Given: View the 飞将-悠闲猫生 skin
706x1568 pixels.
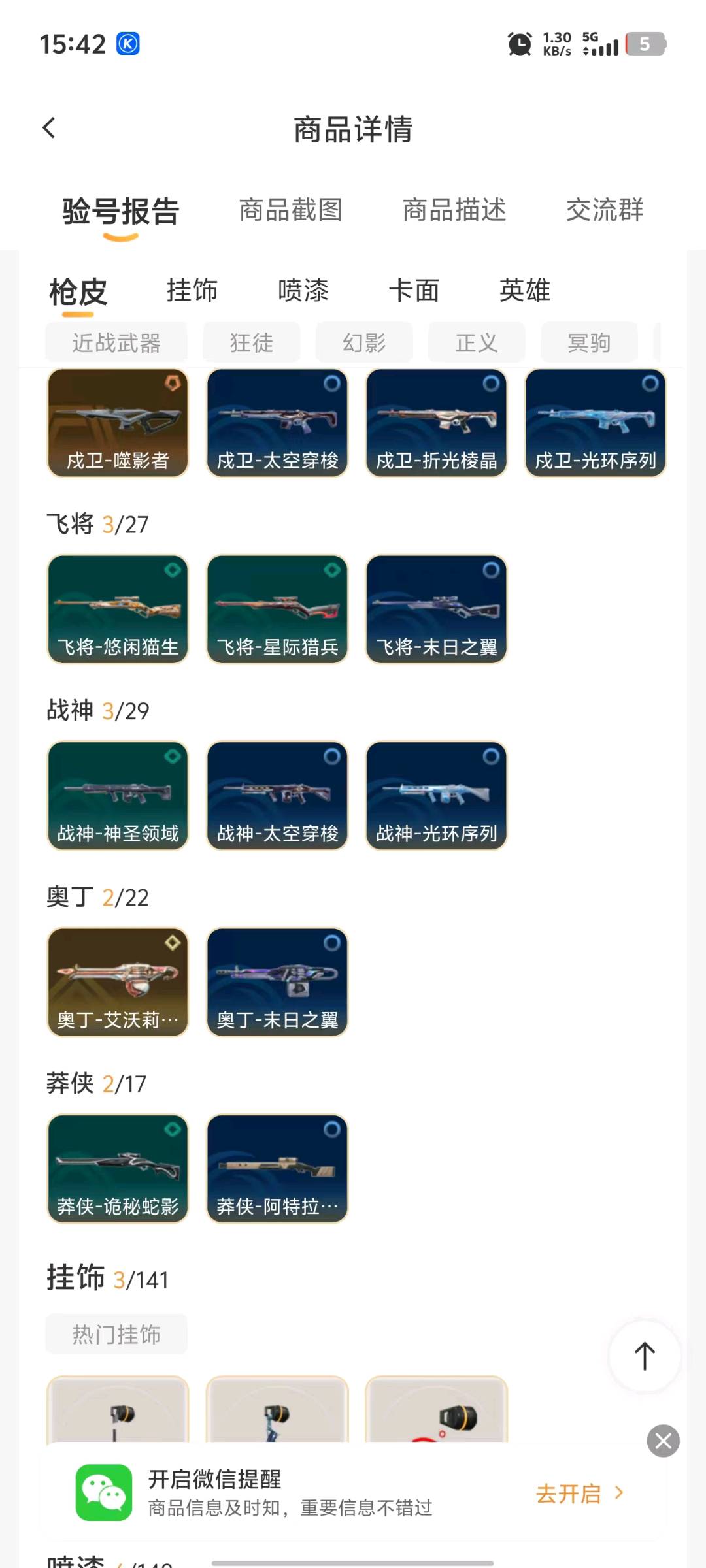Looking at the screenshot, I should (118, 609).
